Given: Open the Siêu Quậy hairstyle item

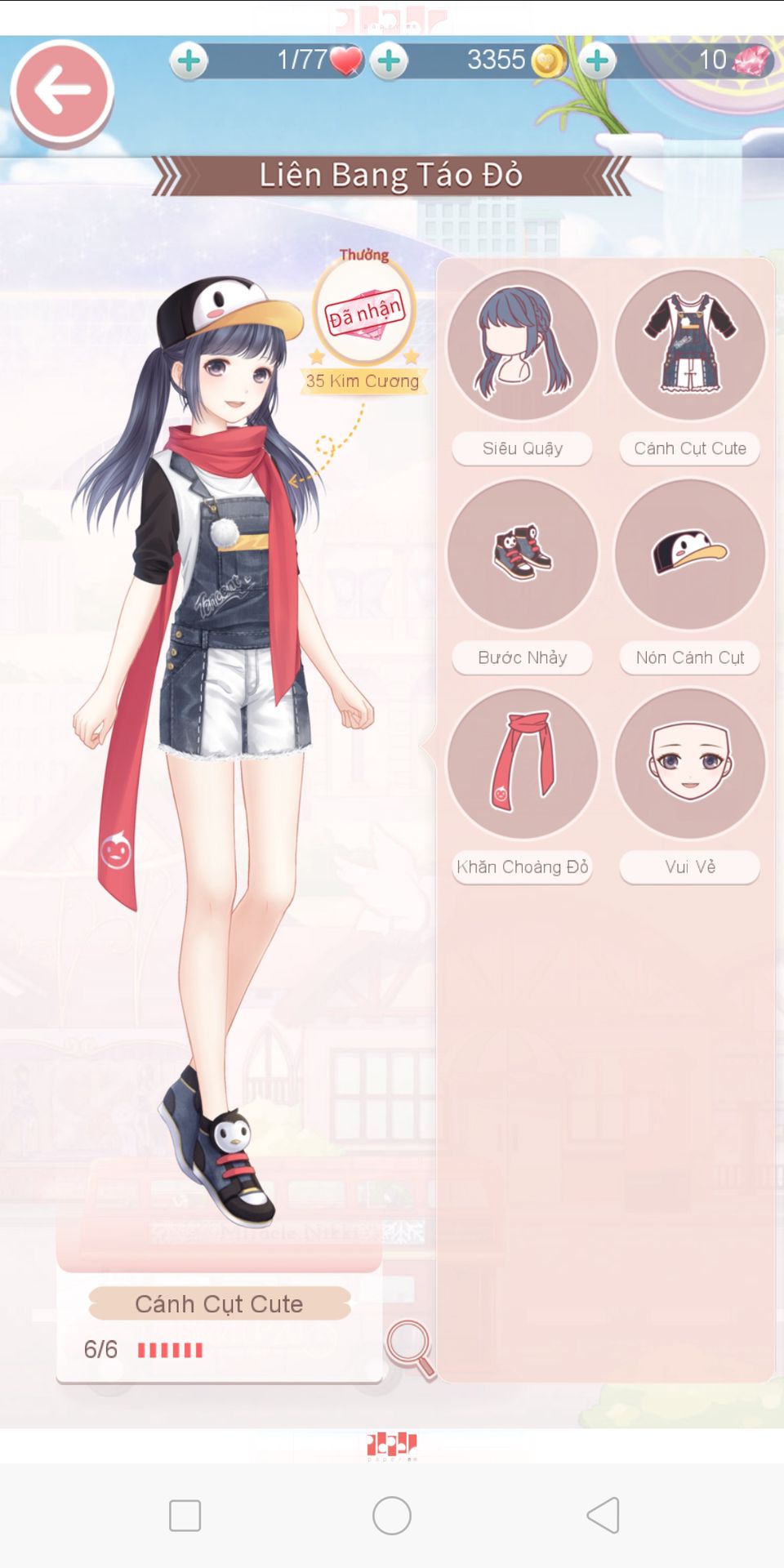Looking at the screenshot, I should point(523,345).
